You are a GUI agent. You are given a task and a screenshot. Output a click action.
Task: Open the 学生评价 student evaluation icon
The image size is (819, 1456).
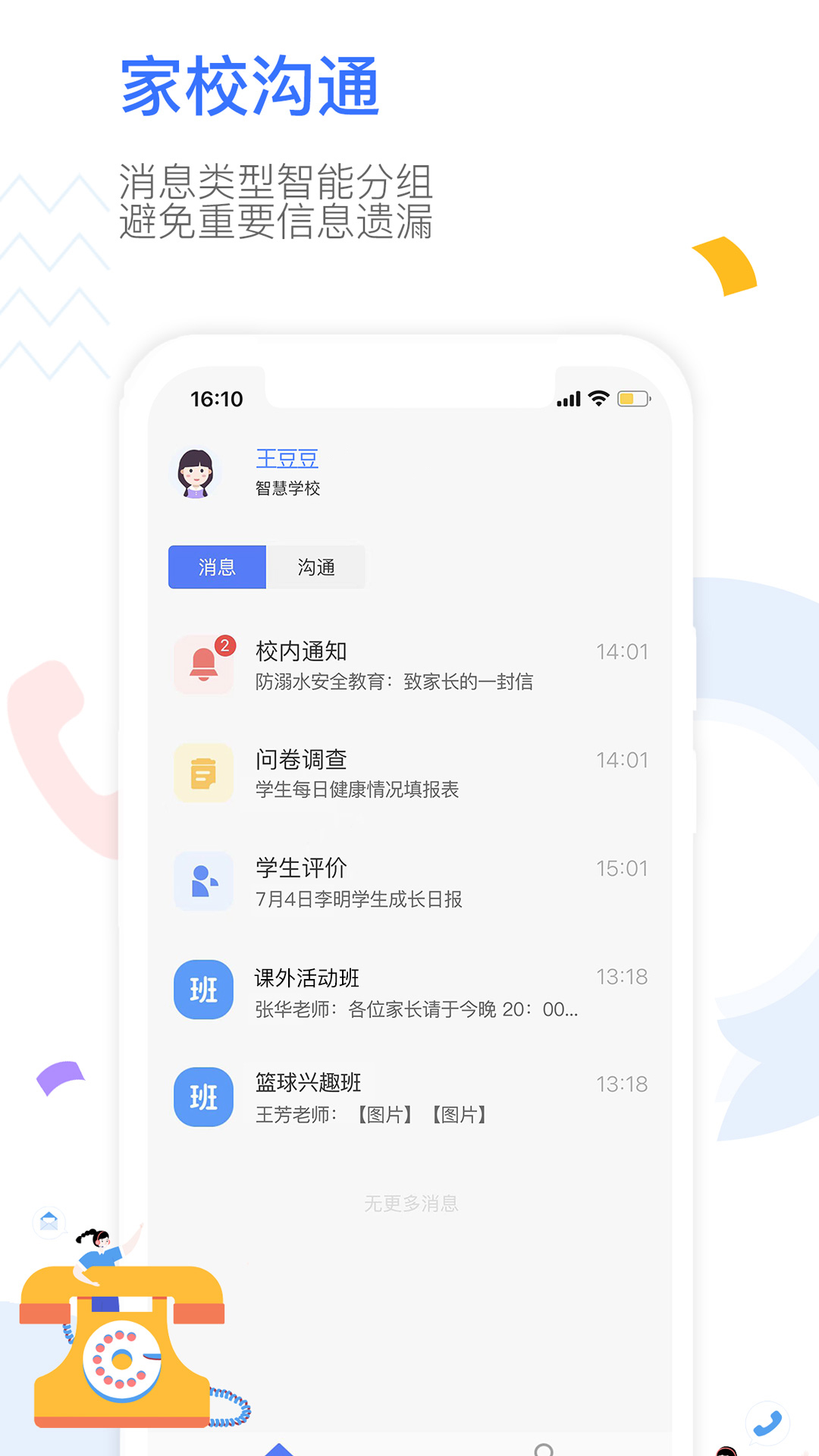pos(203,882)
